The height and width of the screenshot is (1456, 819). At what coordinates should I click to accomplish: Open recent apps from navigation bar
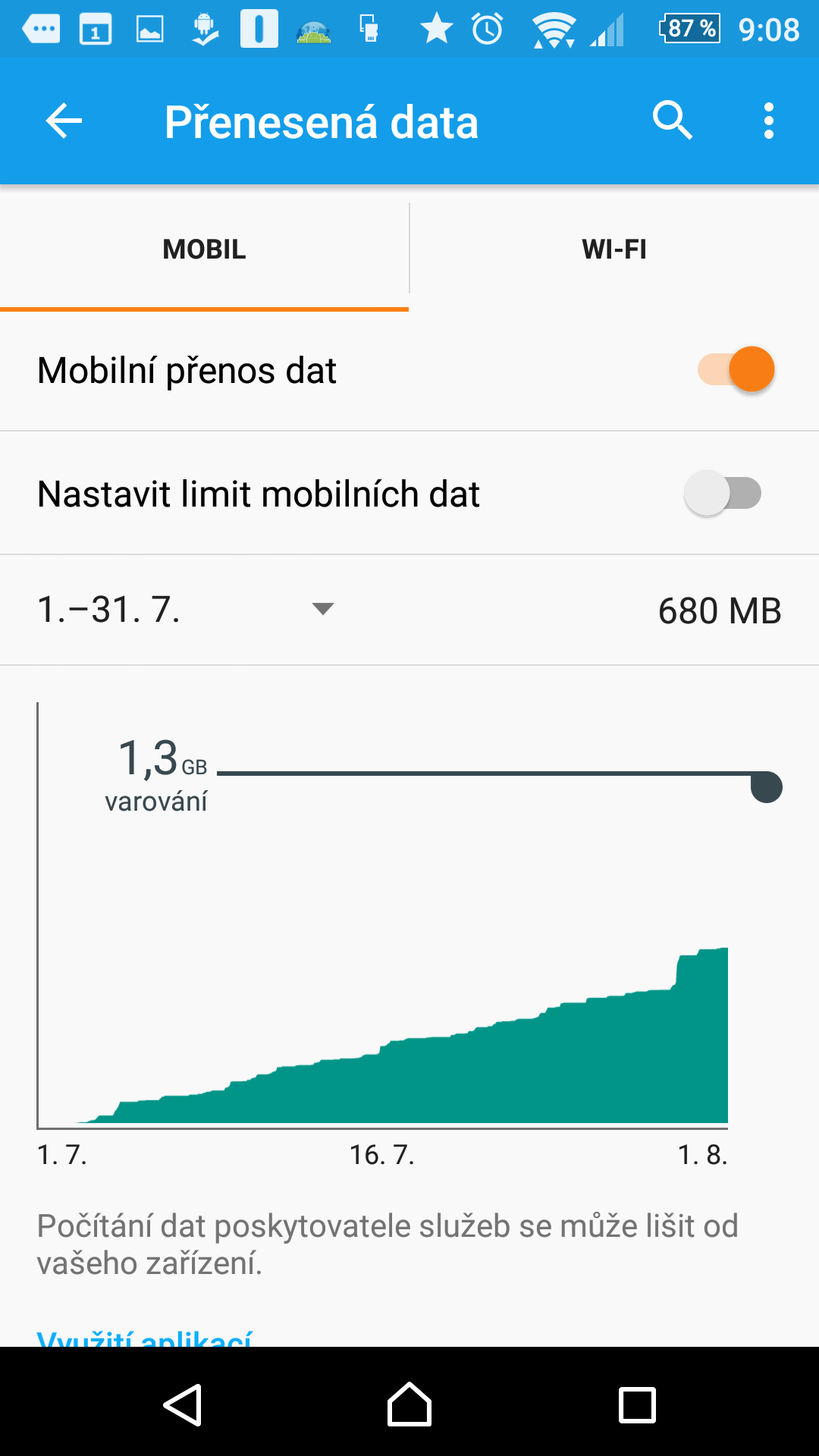point(637,1404)
